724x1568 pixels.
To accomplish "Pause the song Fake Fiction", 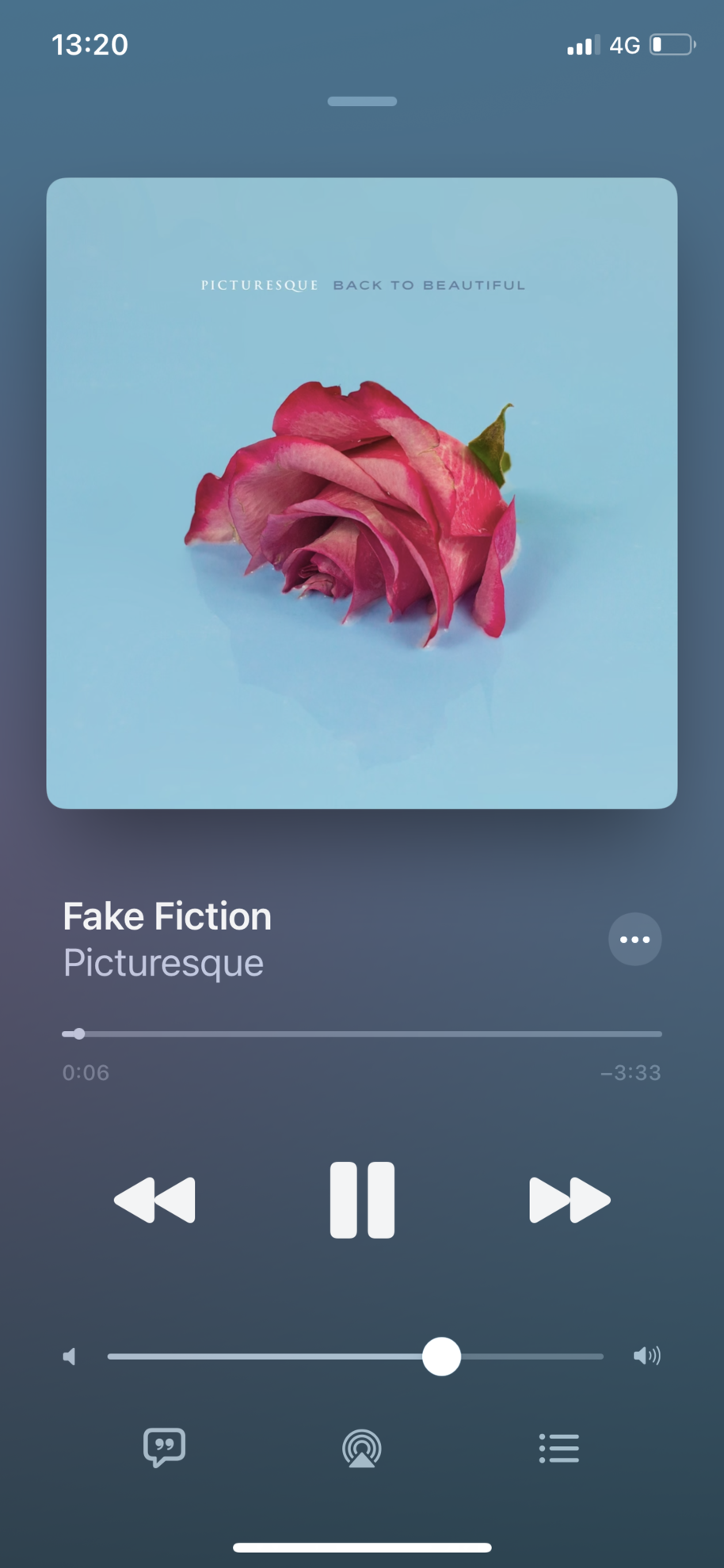I will click(x=362, y=1200).
